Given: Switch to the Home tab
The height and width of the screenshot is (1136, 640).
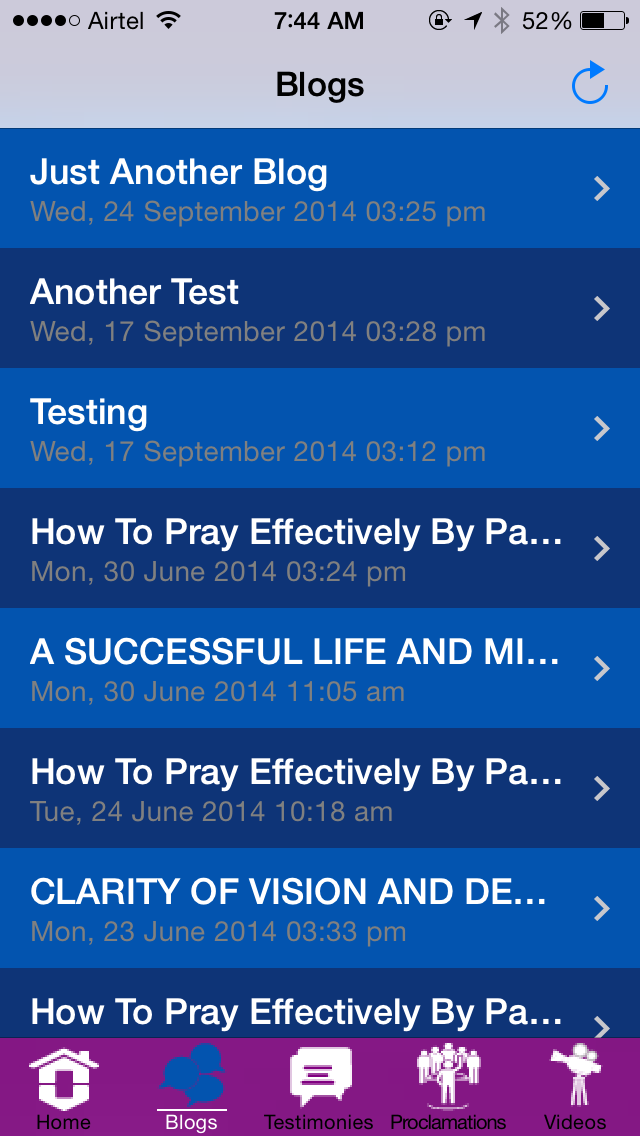Looking at the screenshot, I should coord(64,1087).
